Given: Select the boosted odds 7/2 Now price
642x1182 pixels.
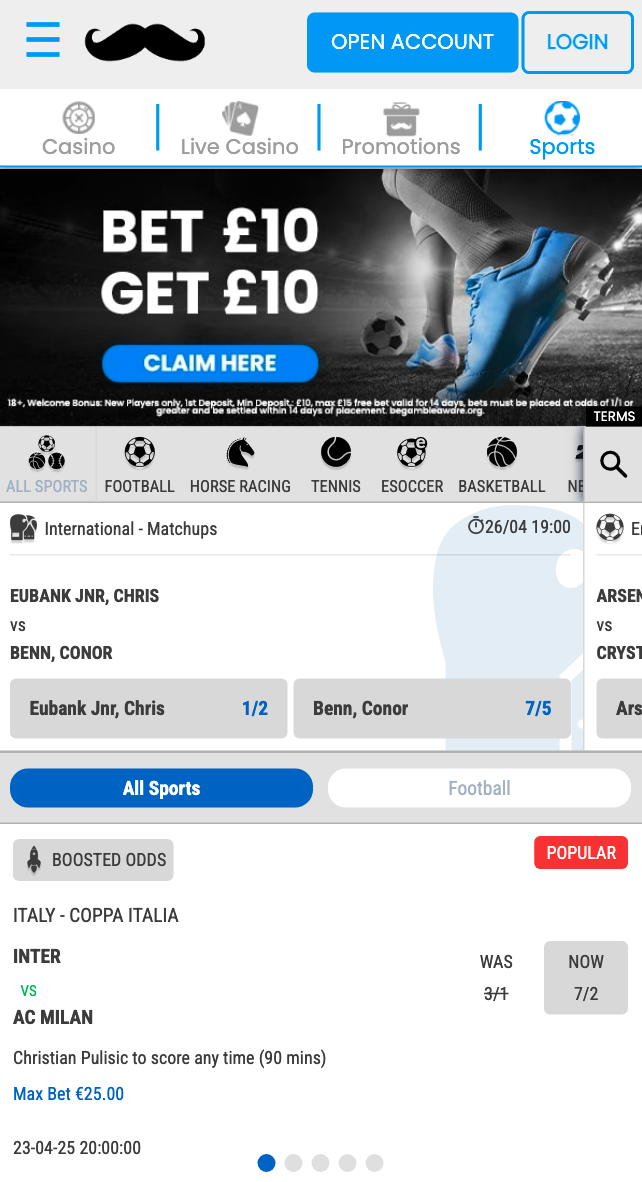Looking at the screenshot, I should pos(585,978).
